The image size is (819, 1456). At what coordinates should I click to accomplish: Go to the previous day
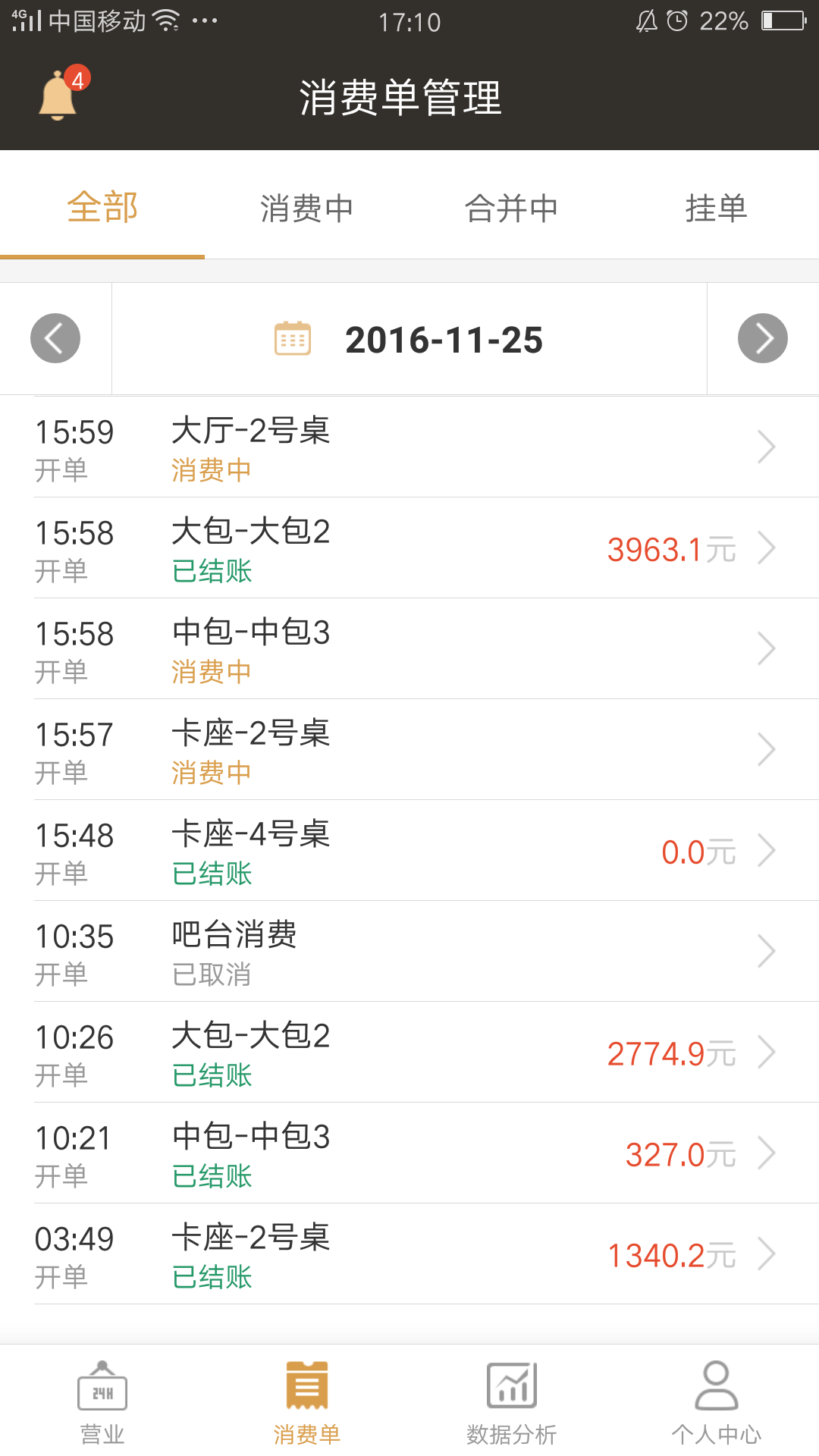(x=55, y=338)
